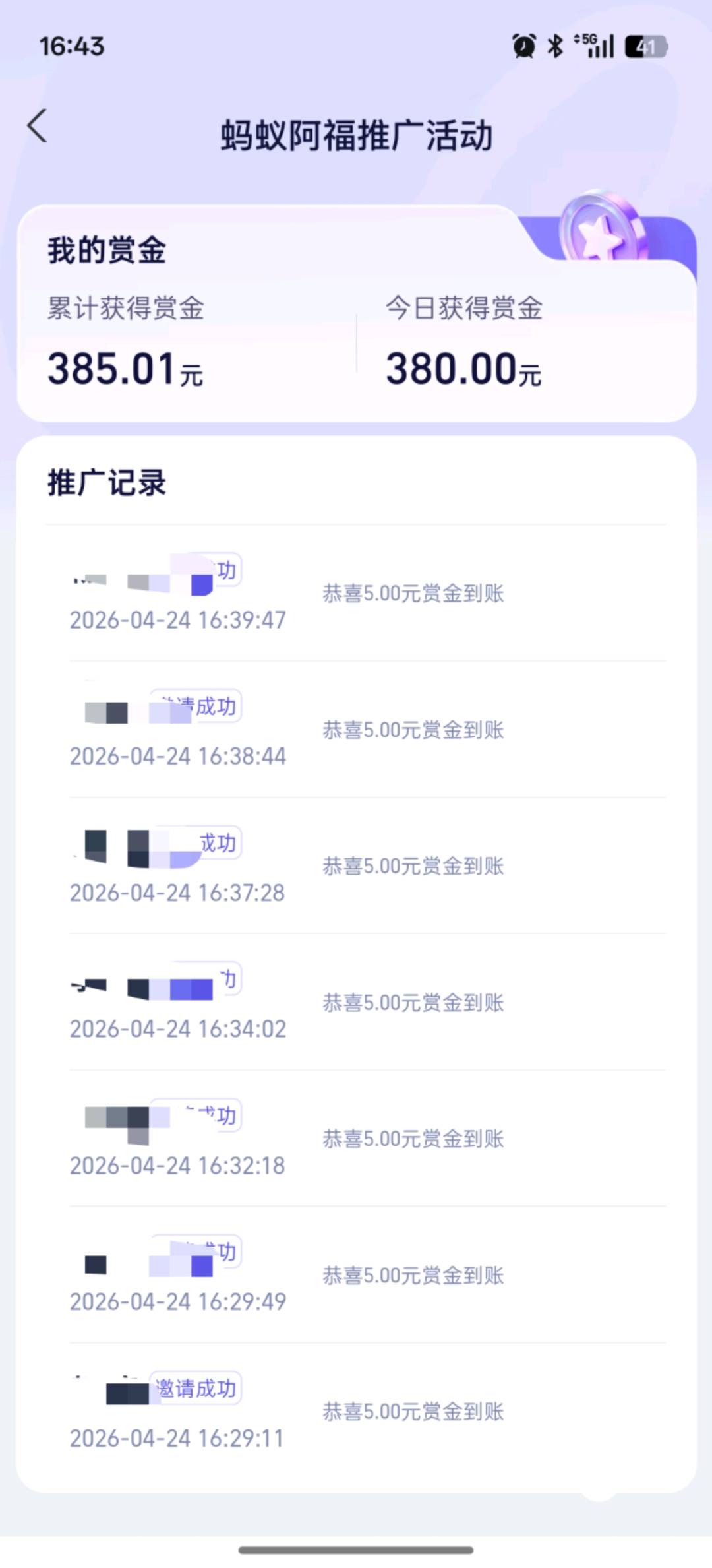Tap the Bluetooth icon in status bar
The image size is (712, 1568).
pyautogui.click(x=554, y=44)
